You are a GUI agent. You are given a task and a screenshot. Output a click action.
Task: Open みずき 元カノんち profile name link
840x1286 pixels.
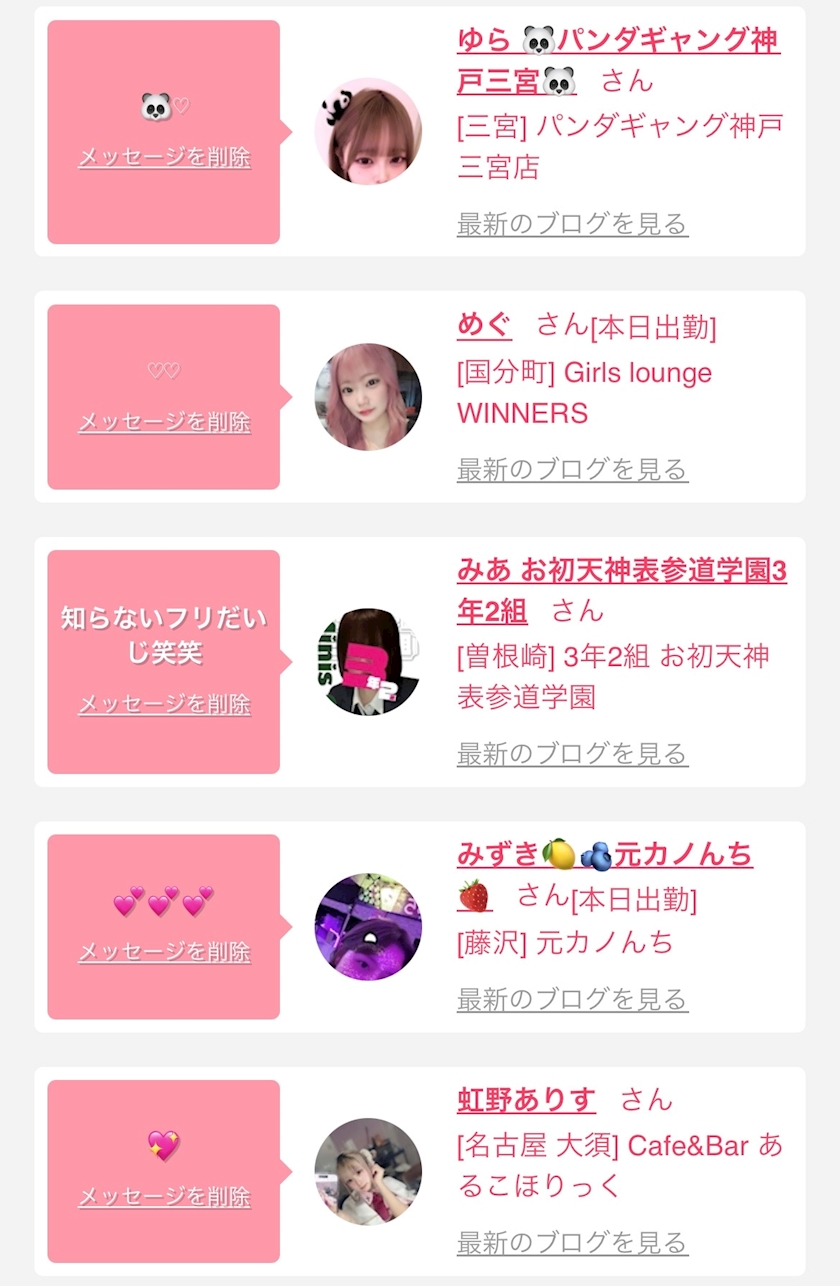pos(604,874)
